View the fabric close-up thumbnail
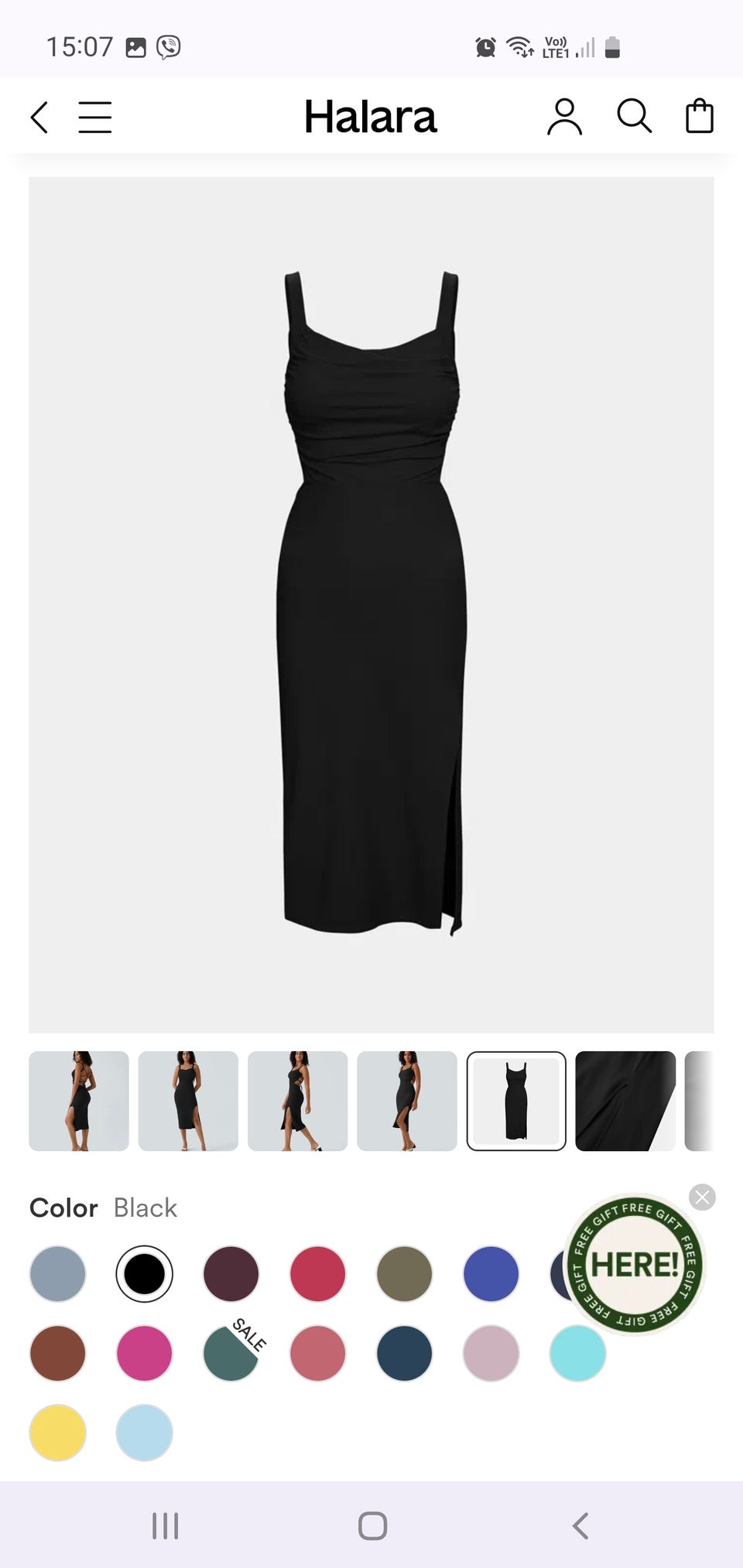The width and height of the screenshot is (743, 1568). point(625,1101)
